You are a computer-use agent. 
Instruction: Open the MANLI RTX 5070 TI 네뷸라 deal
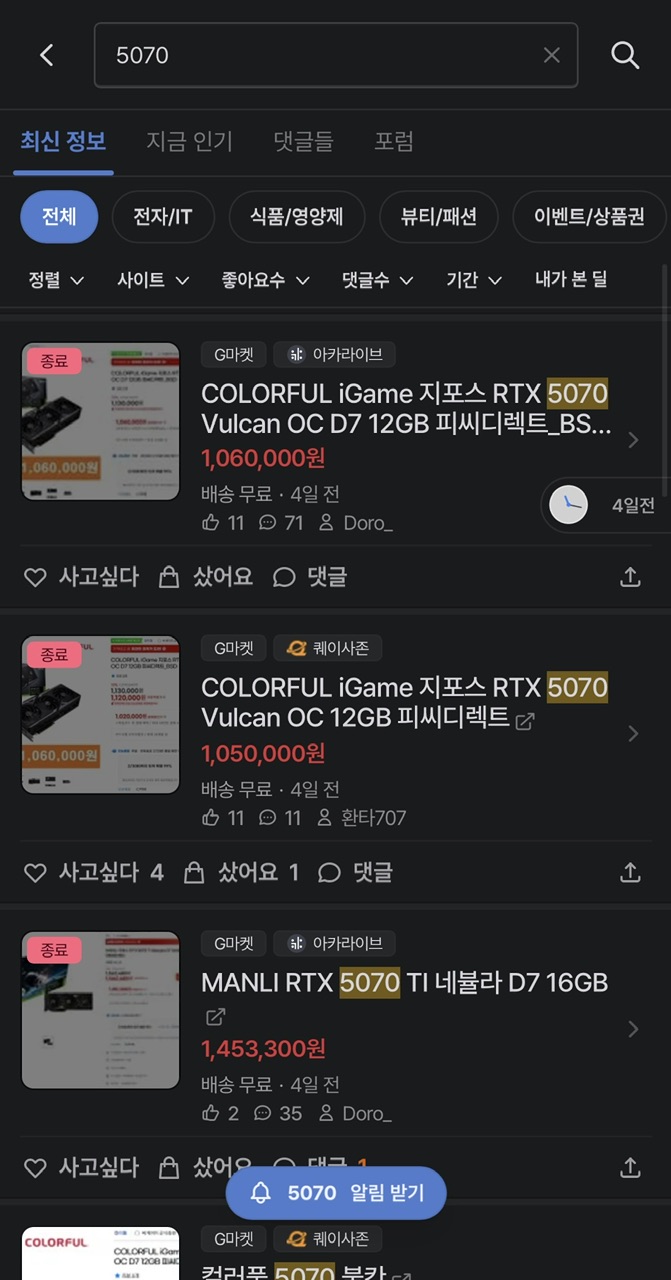pyautogui.click(x=404, y=983)
